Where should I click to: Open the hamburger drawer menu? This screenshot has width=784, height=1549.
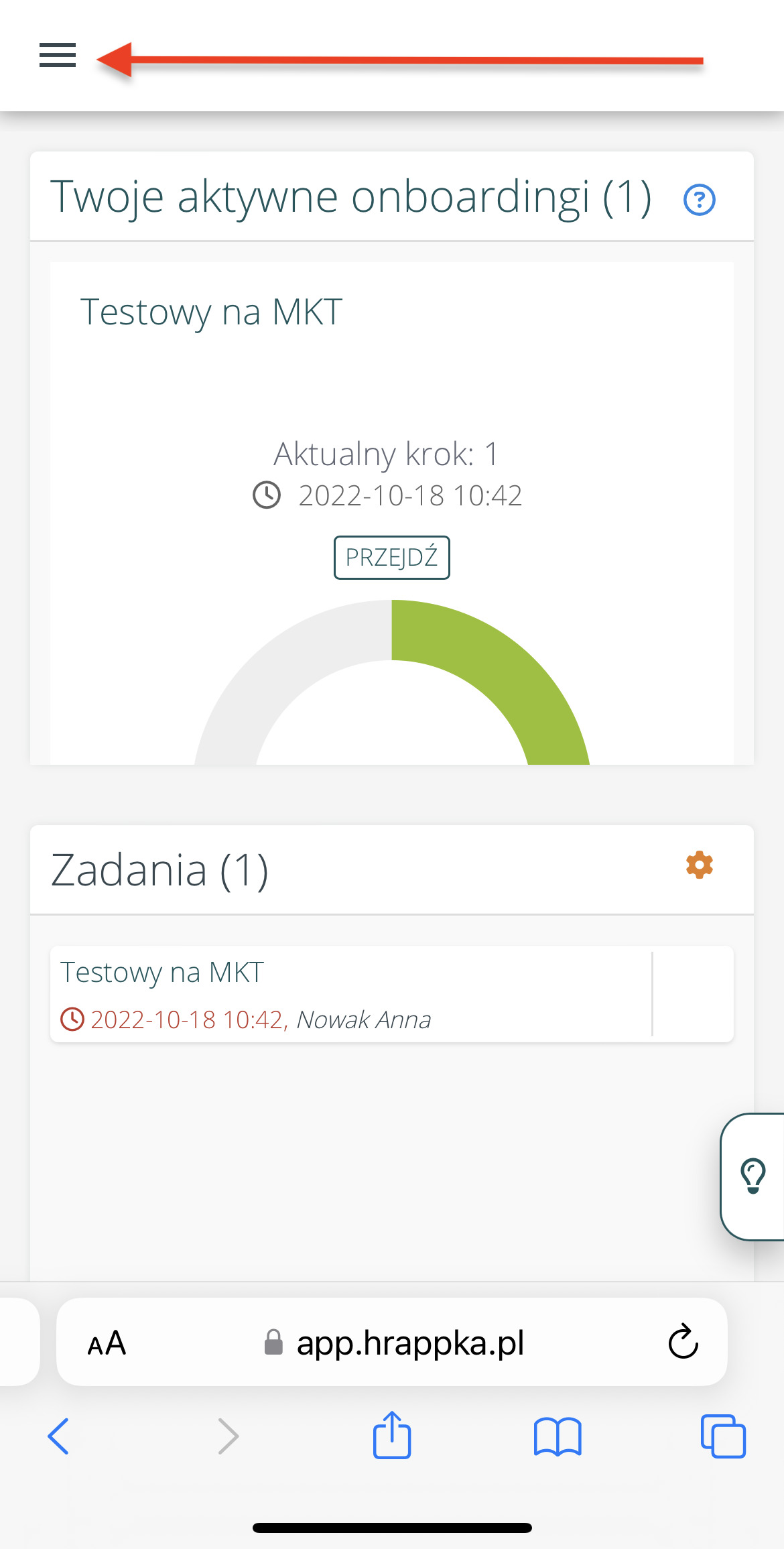coord(58,56)
